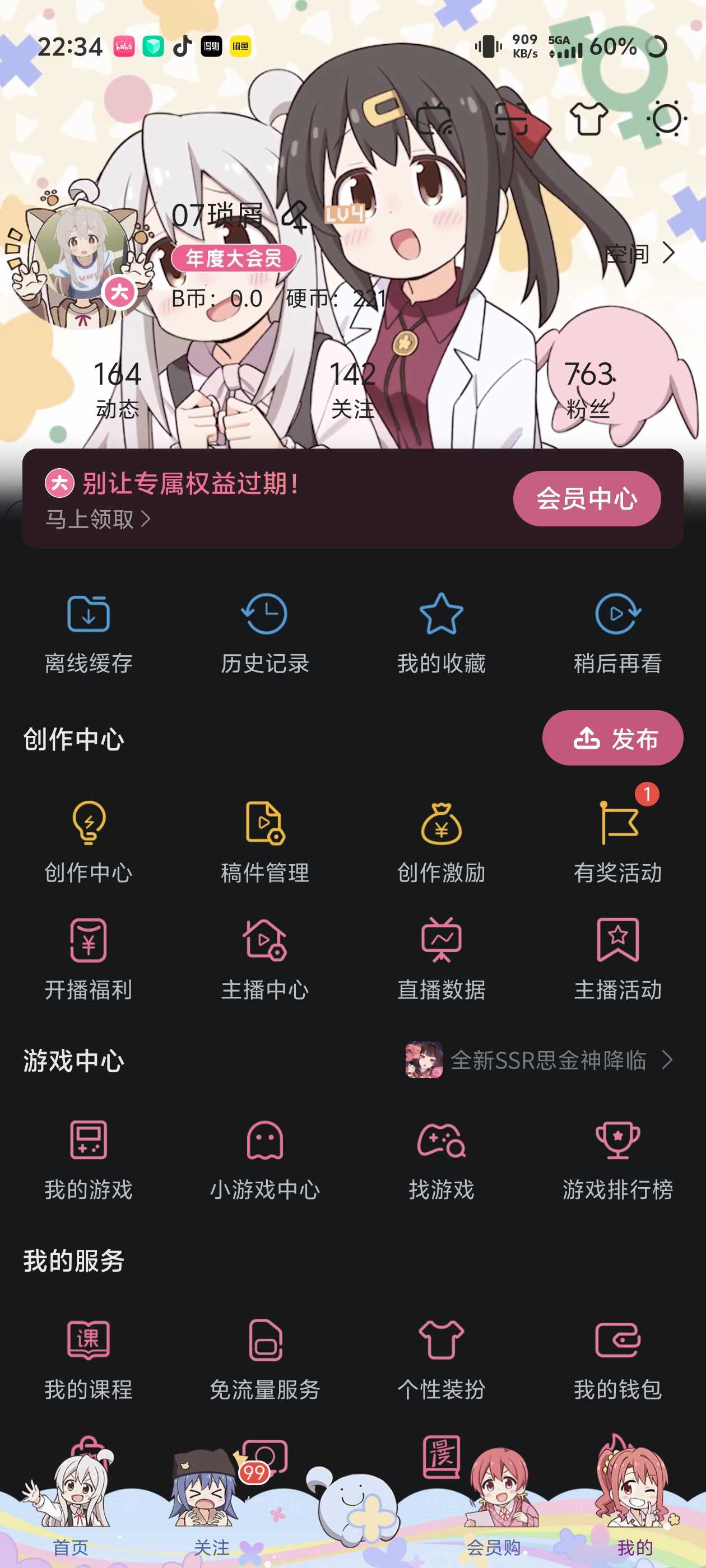Toggle day/night mode sun icon
Image resolution: width=706 pixels, height=1568 pixels.
click(666, 119)
